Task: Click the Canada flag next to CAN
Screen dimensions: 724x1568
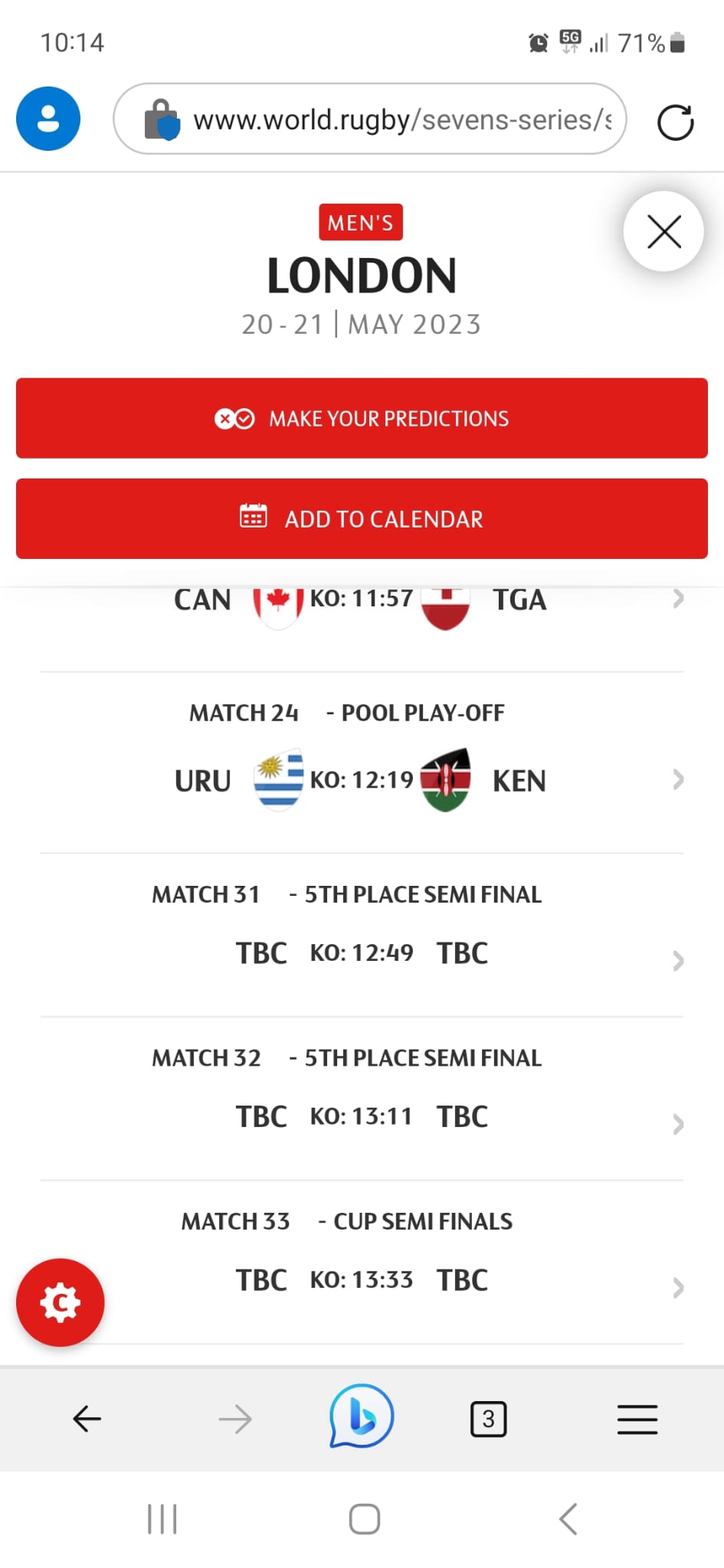Action: (x=278, y=601)
